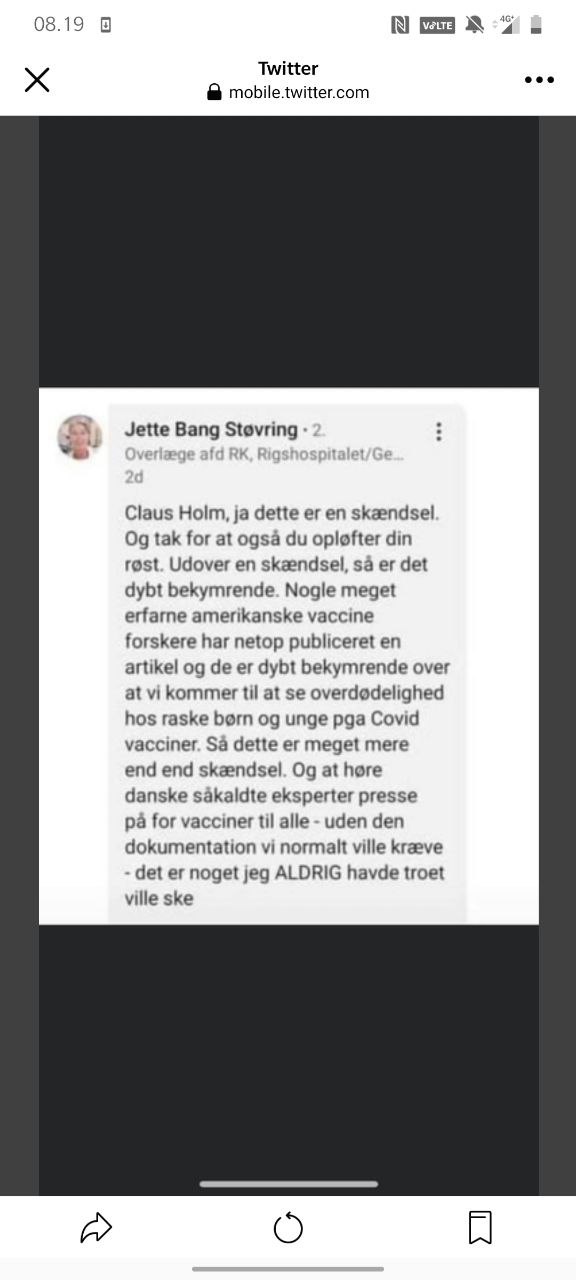Reload the page with the refresh icon
576x1280 pixels.
(288, 1227)
